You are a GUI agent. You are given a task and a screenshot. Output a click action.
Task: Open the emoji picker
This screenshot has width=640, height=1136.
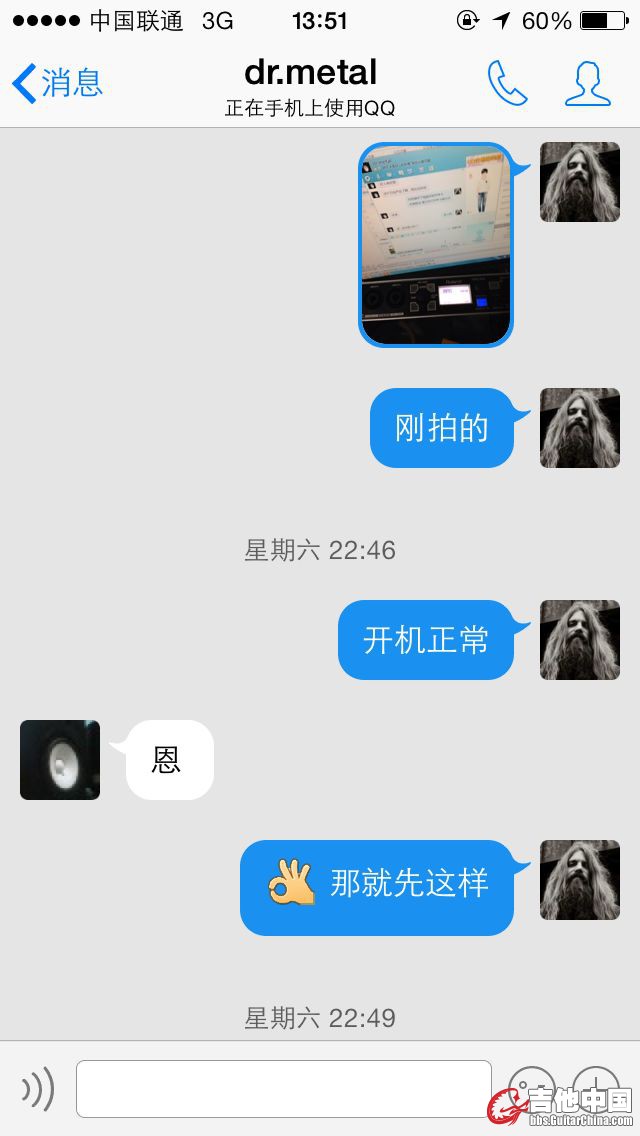pos(531,1088)
